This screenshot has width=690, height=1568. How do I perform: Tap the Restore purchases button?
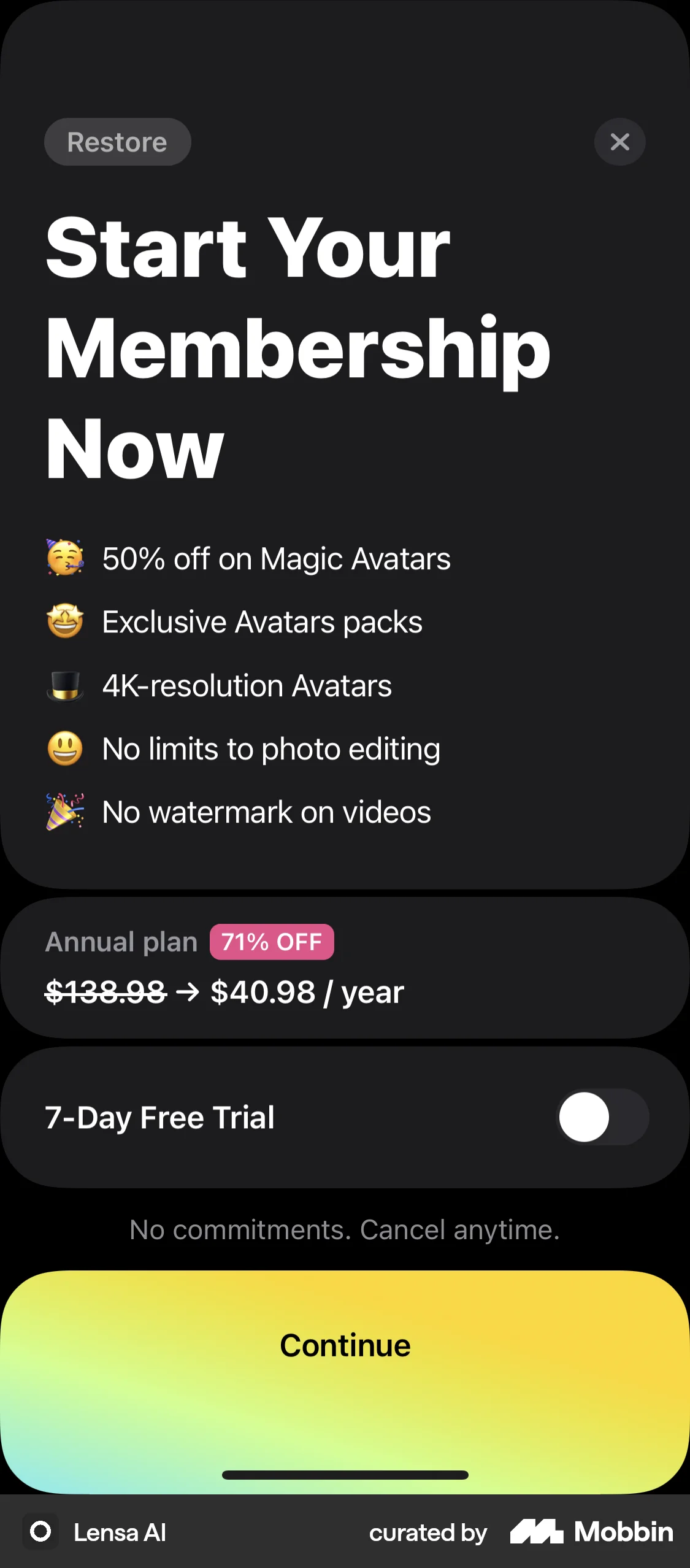click(x=117, y=142)
